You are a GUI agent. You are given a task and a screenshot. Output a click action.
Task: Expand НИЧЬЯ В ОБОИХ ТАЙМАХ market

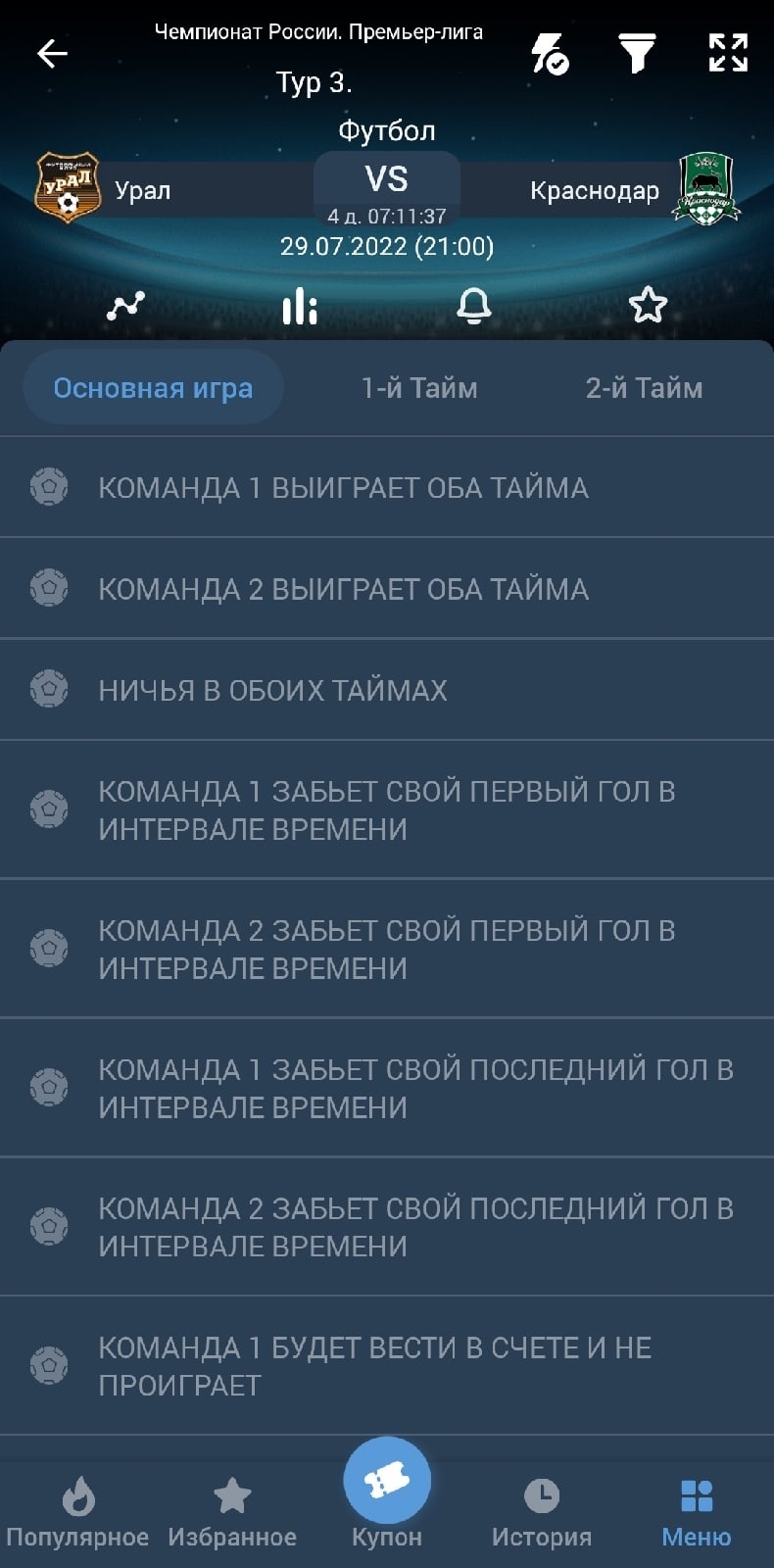pyautogui.click(x=272, y=690)
